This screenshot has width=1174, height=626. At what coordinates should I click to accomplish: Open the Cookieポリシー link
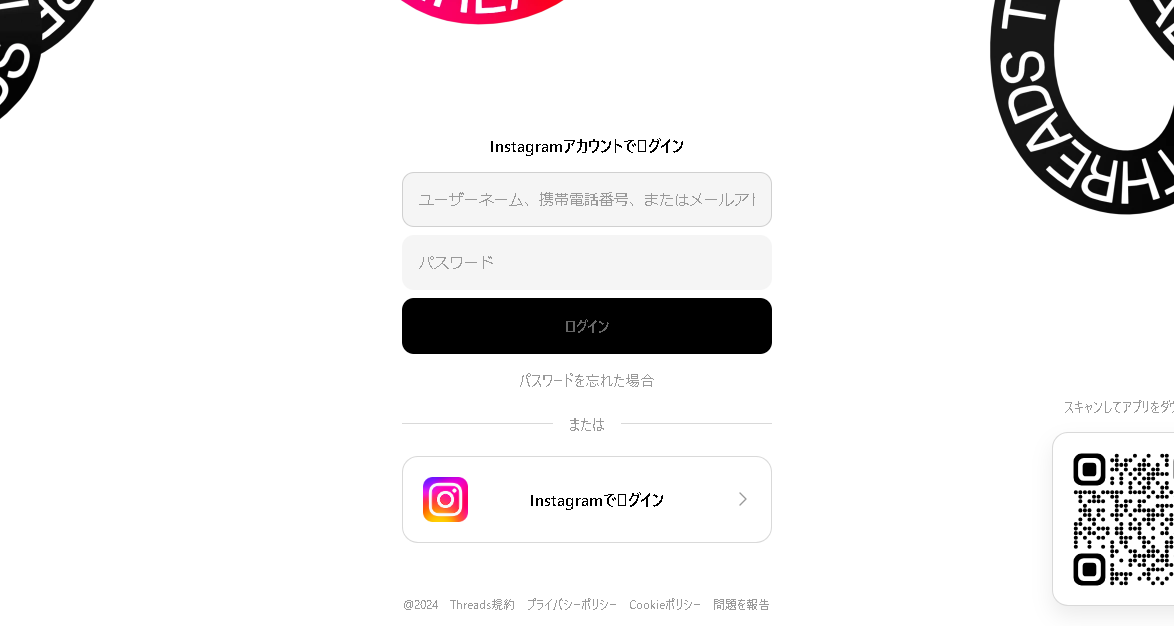(664, 605)
